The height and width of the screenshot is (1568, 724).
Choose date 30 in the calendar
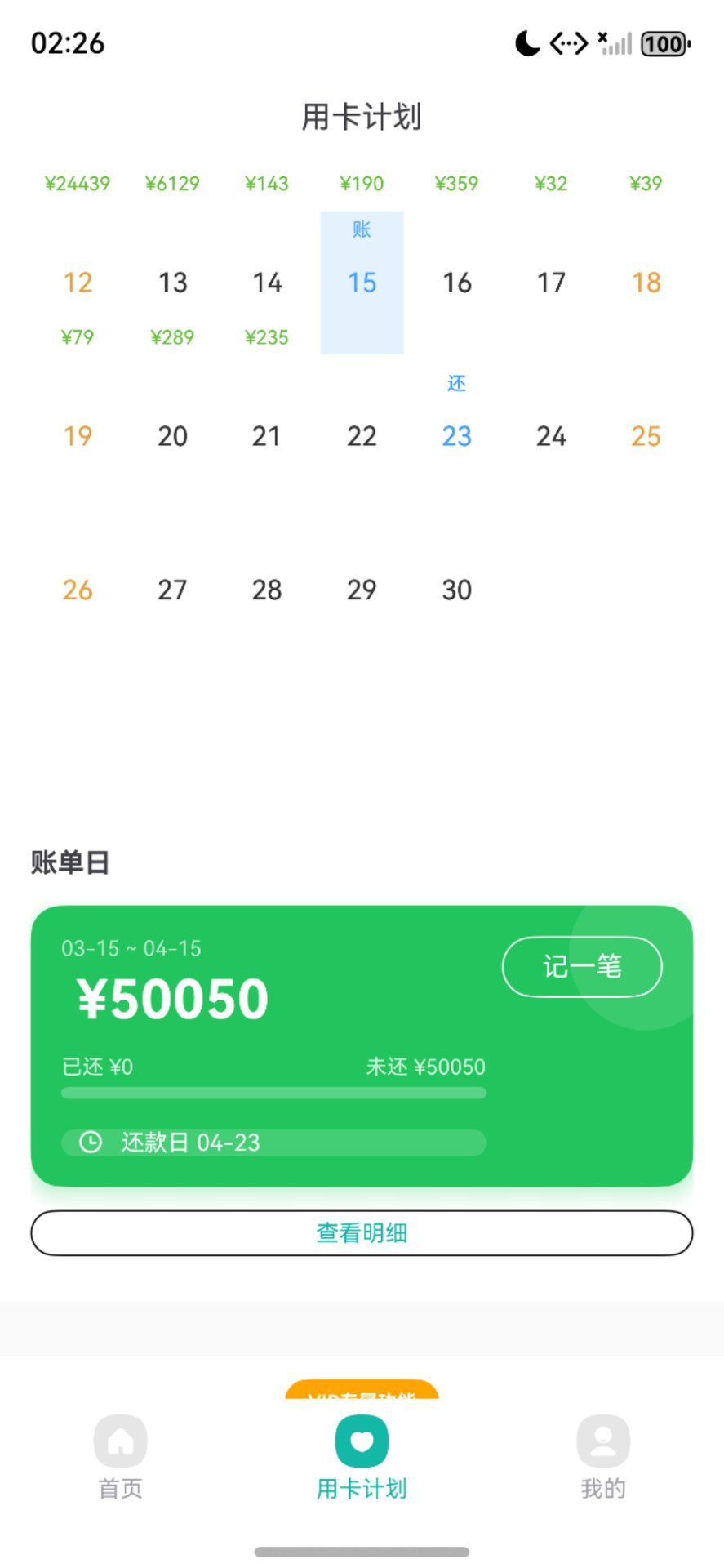(x=456, y=590)
